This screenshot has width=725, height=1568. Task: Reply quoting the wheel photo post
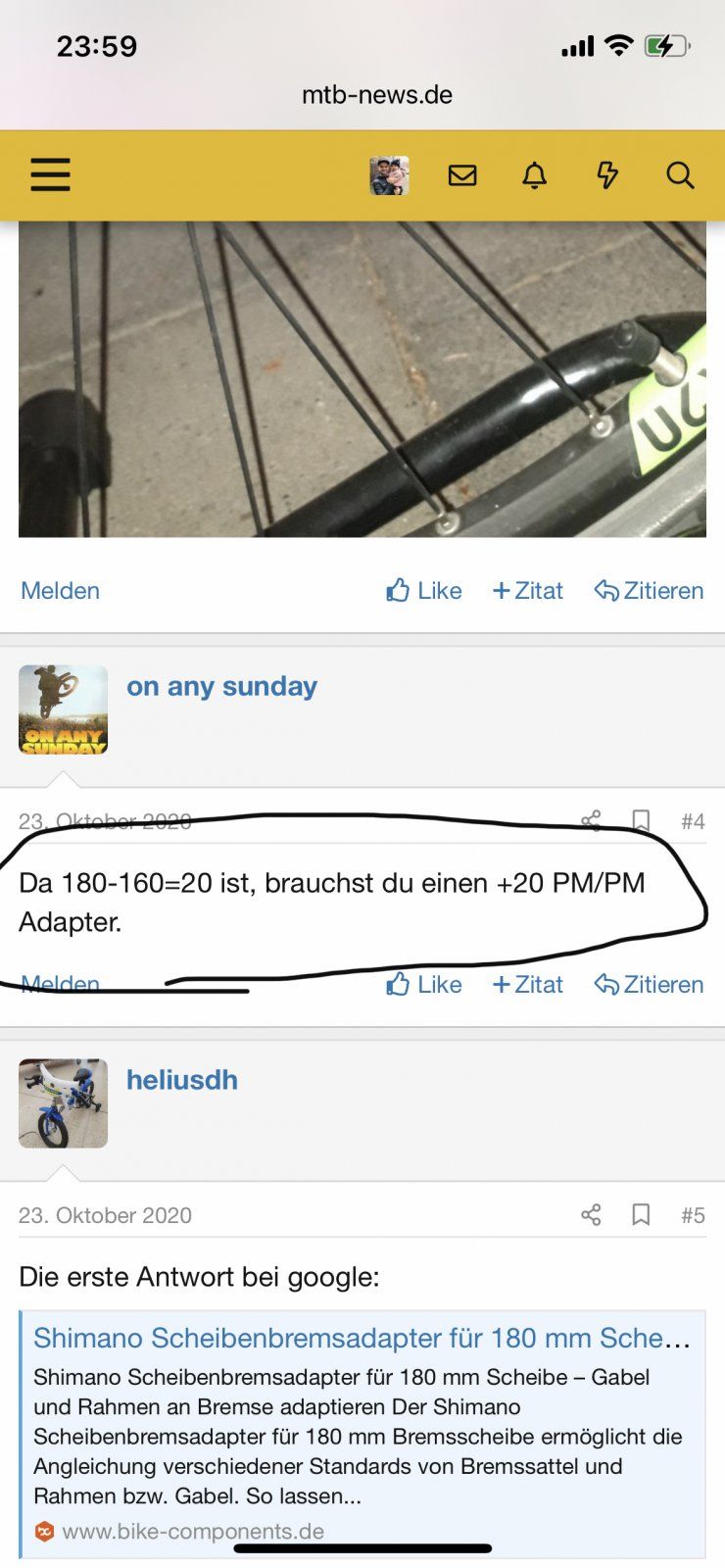point(650,591)
